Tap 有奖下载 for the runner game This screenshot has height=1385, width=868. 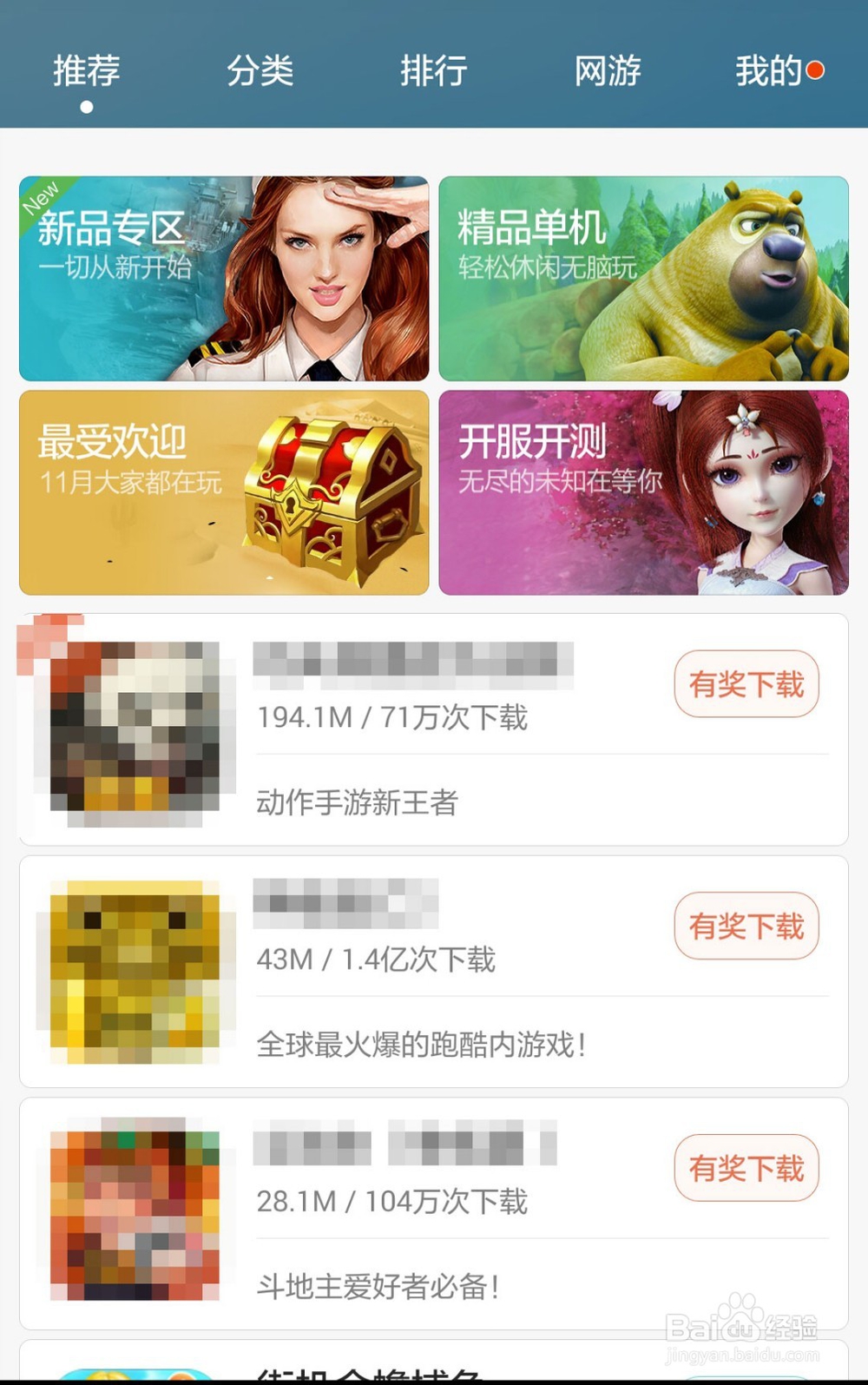[747, 926]
